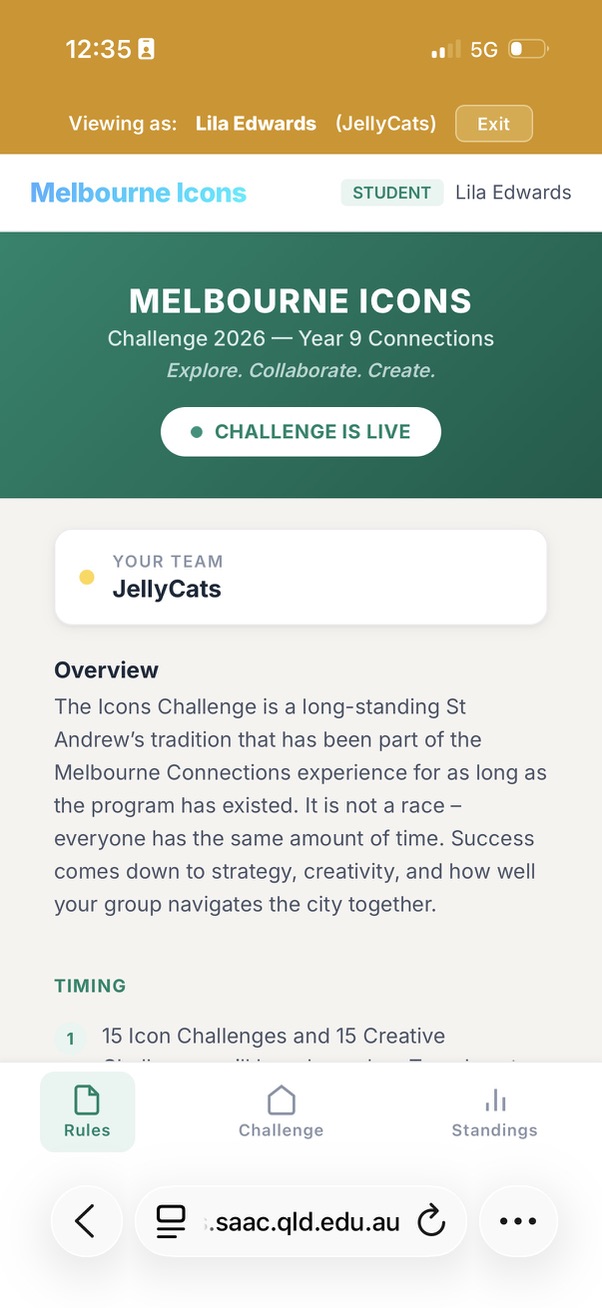Open the JellyCats team card
This screenshot has height=1308, width=602.
pos(300,577)
